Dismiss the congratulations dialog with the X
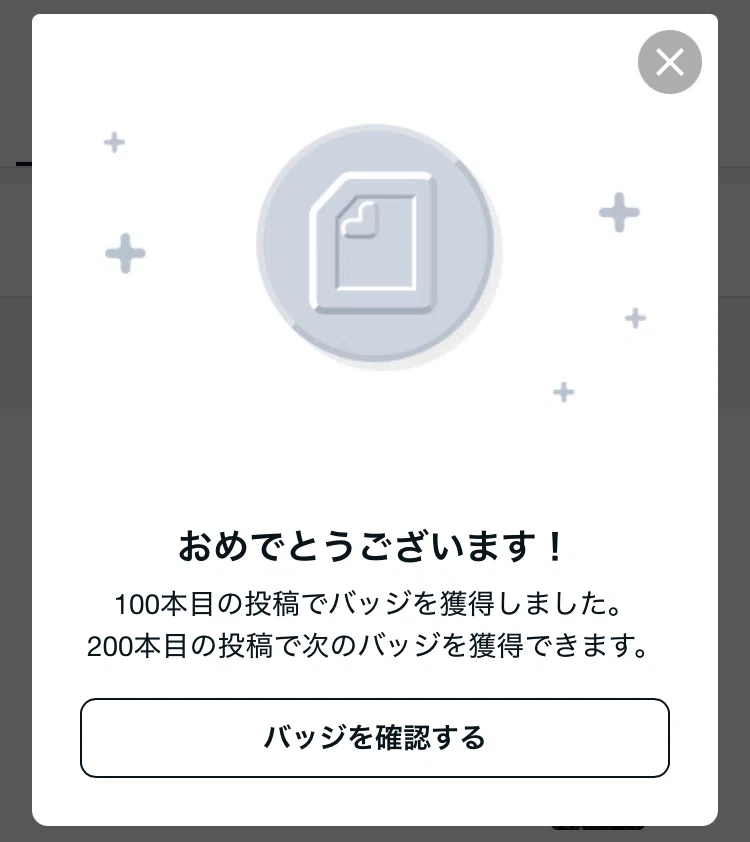 point(669,62)
